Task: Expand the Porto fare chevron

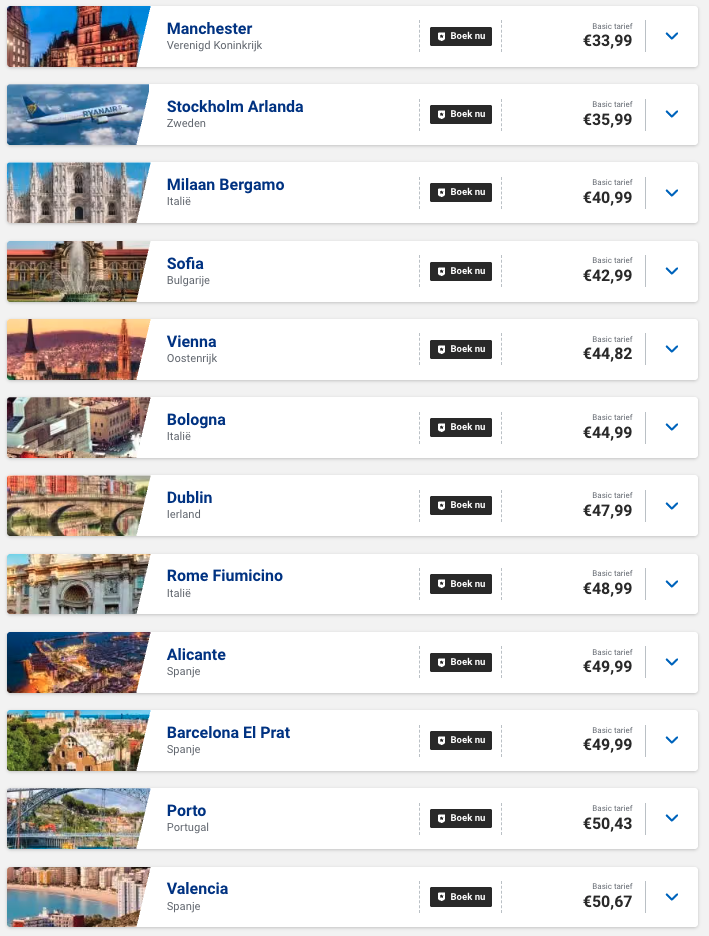Action: [x=672, y=818]
